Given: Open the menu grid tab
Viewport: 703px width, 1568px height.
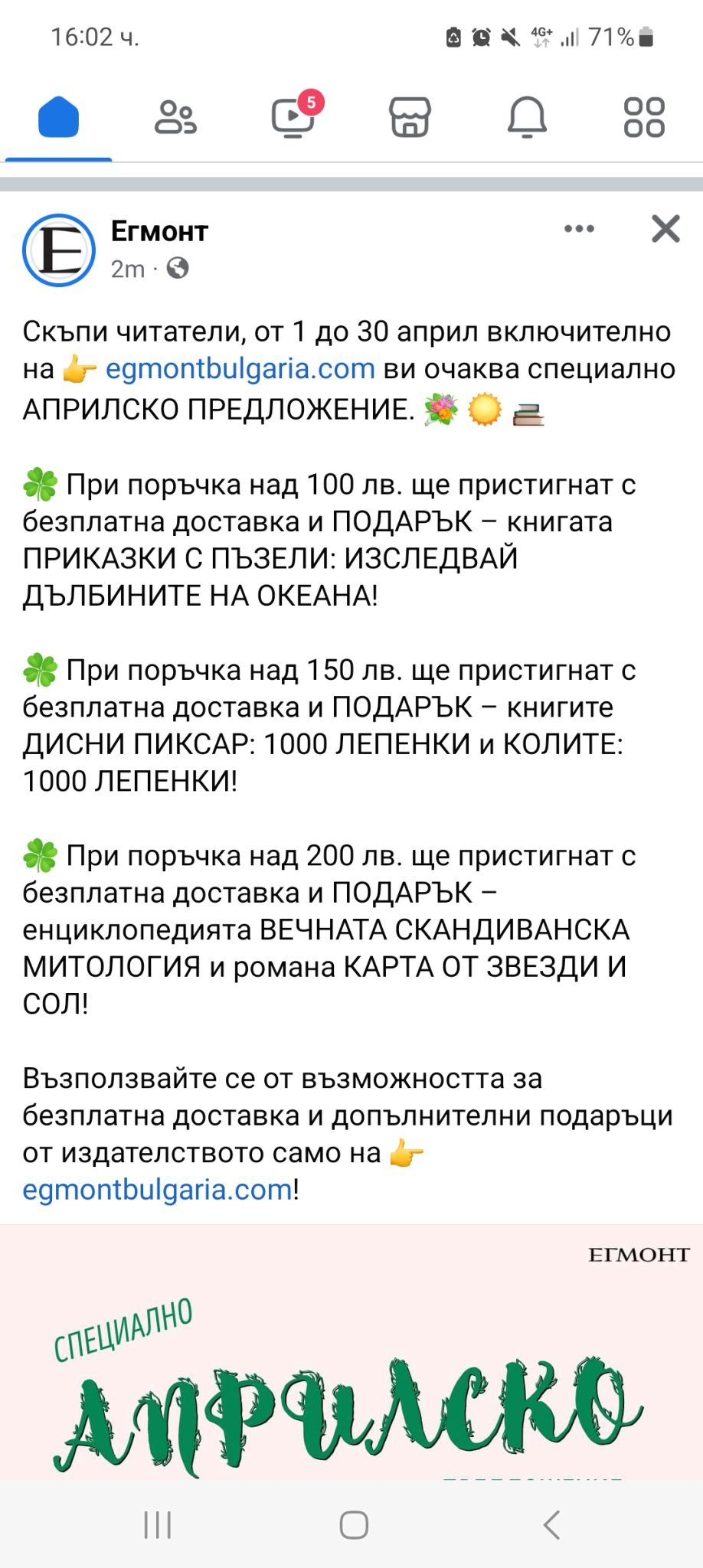Looking at the screenshot, I should (644, 118).
